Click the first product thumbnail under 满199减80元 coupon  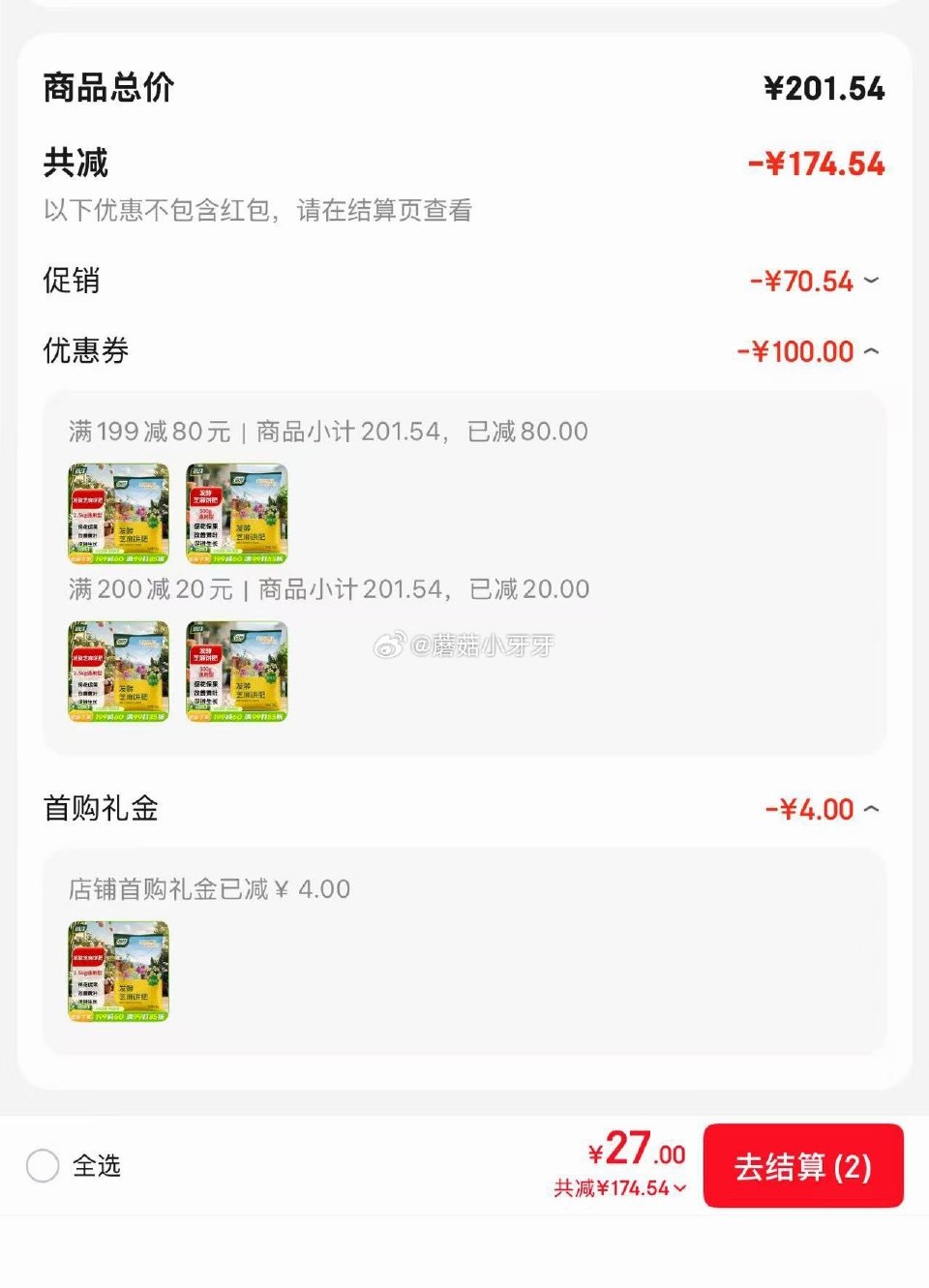click(118, 514)
